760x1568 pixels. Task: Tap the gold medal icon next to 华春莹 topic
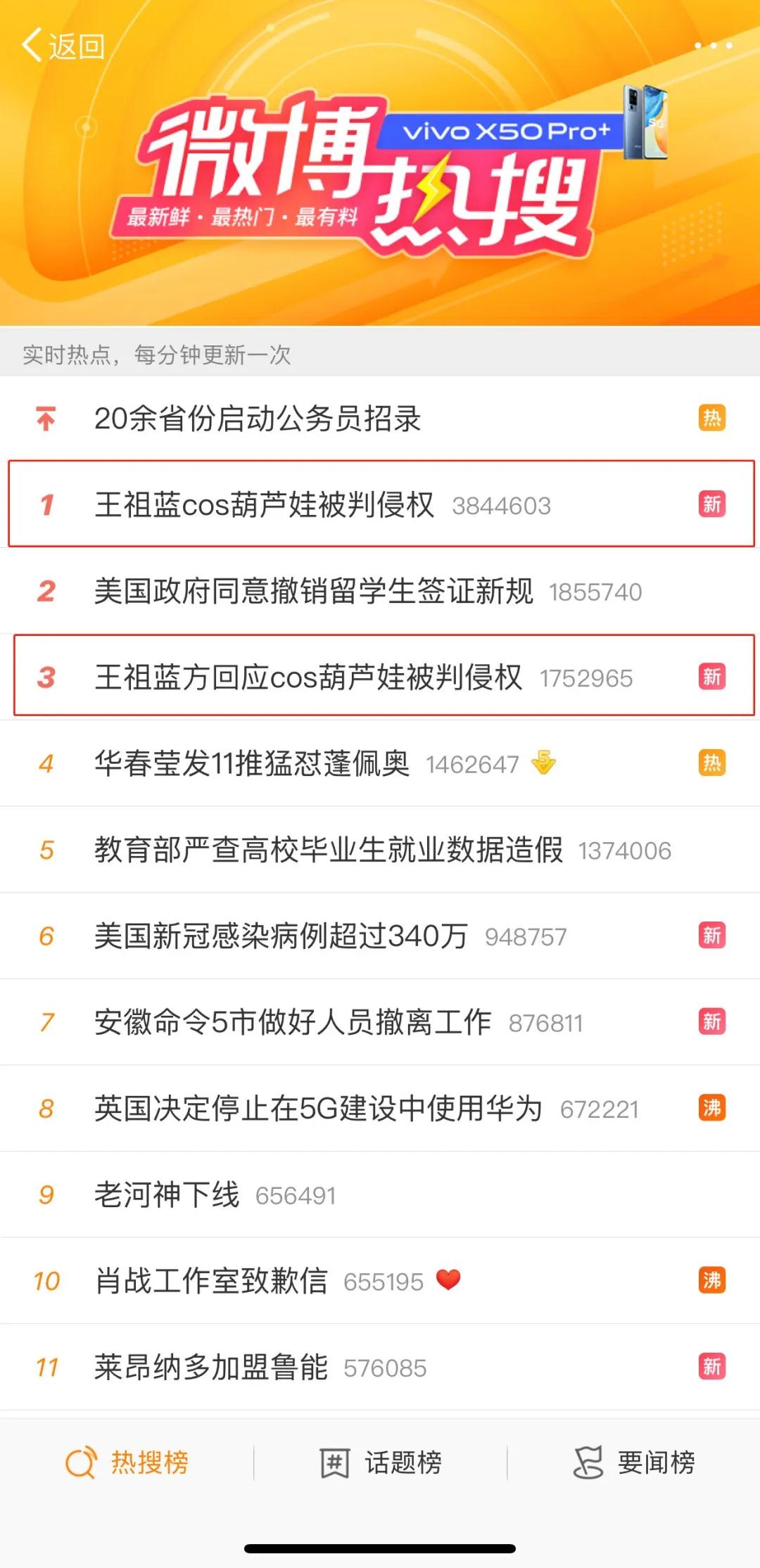point(542,763)
